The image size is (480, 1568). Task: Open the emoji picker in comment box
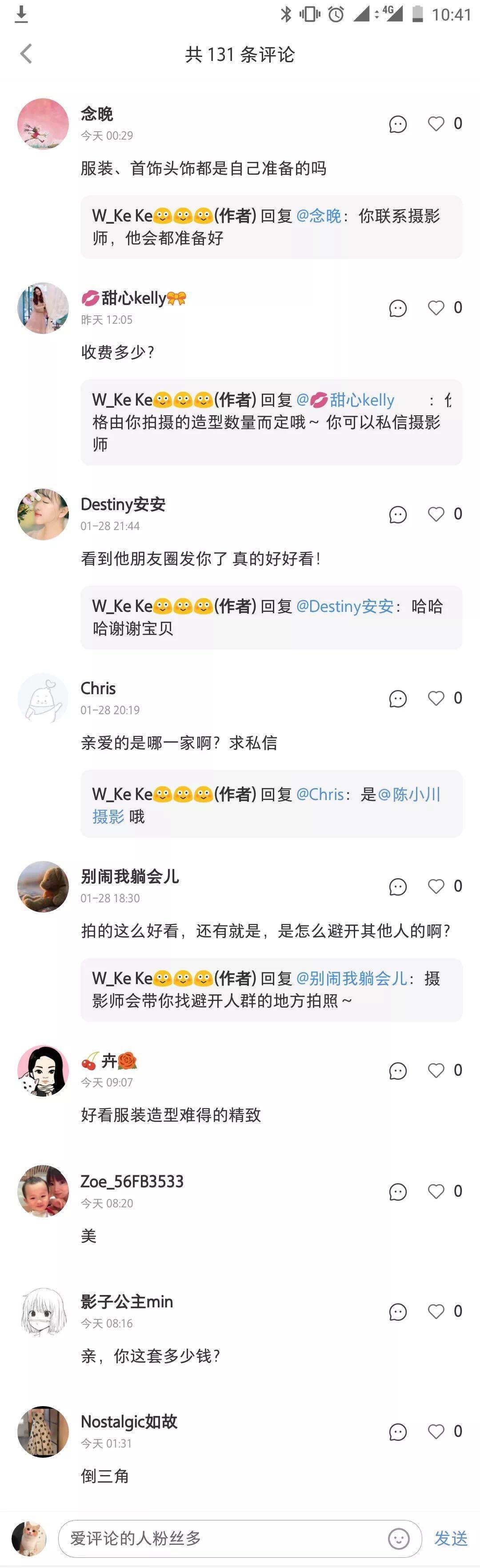(x=399, y=1539)
